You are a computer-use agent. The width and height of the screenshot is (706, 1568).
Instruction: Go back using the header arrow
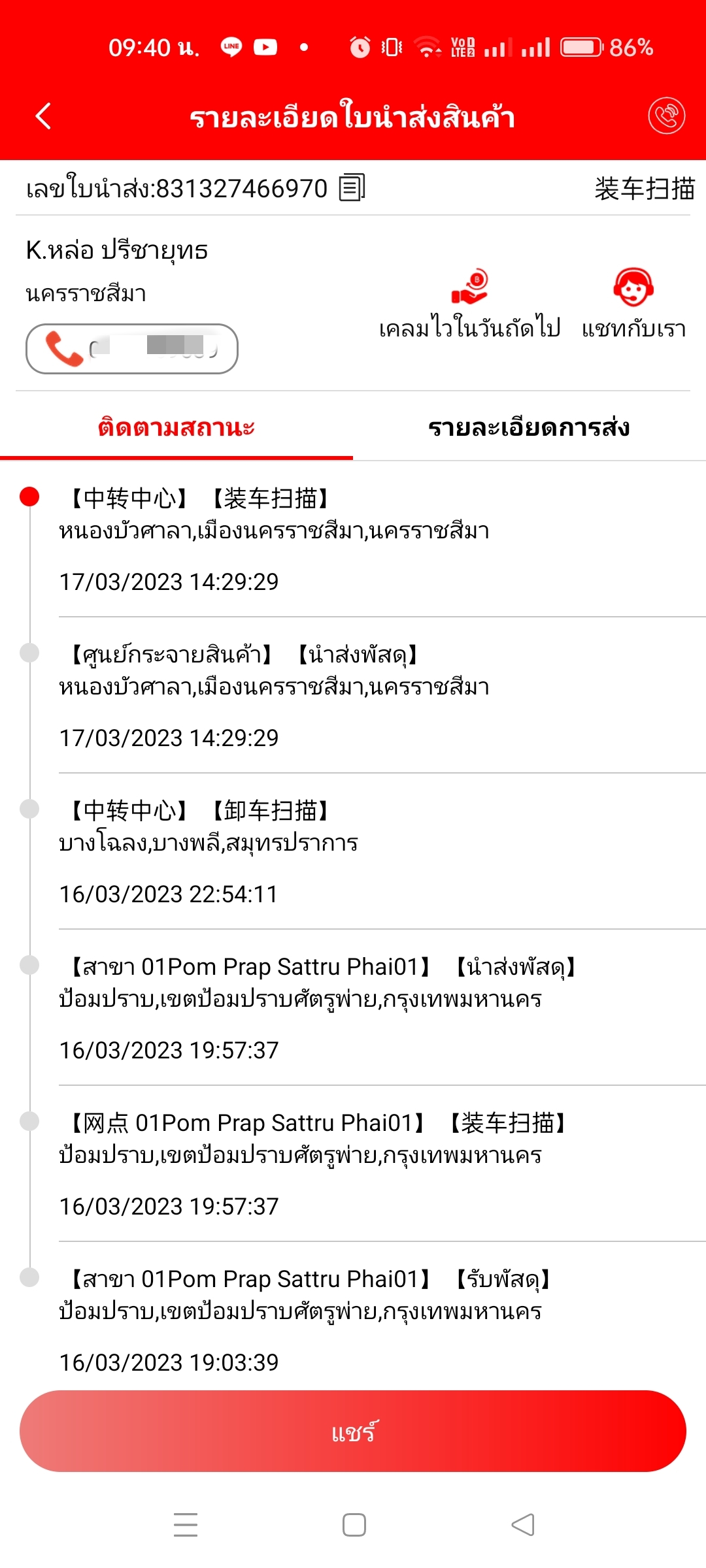tap(43, 116)
